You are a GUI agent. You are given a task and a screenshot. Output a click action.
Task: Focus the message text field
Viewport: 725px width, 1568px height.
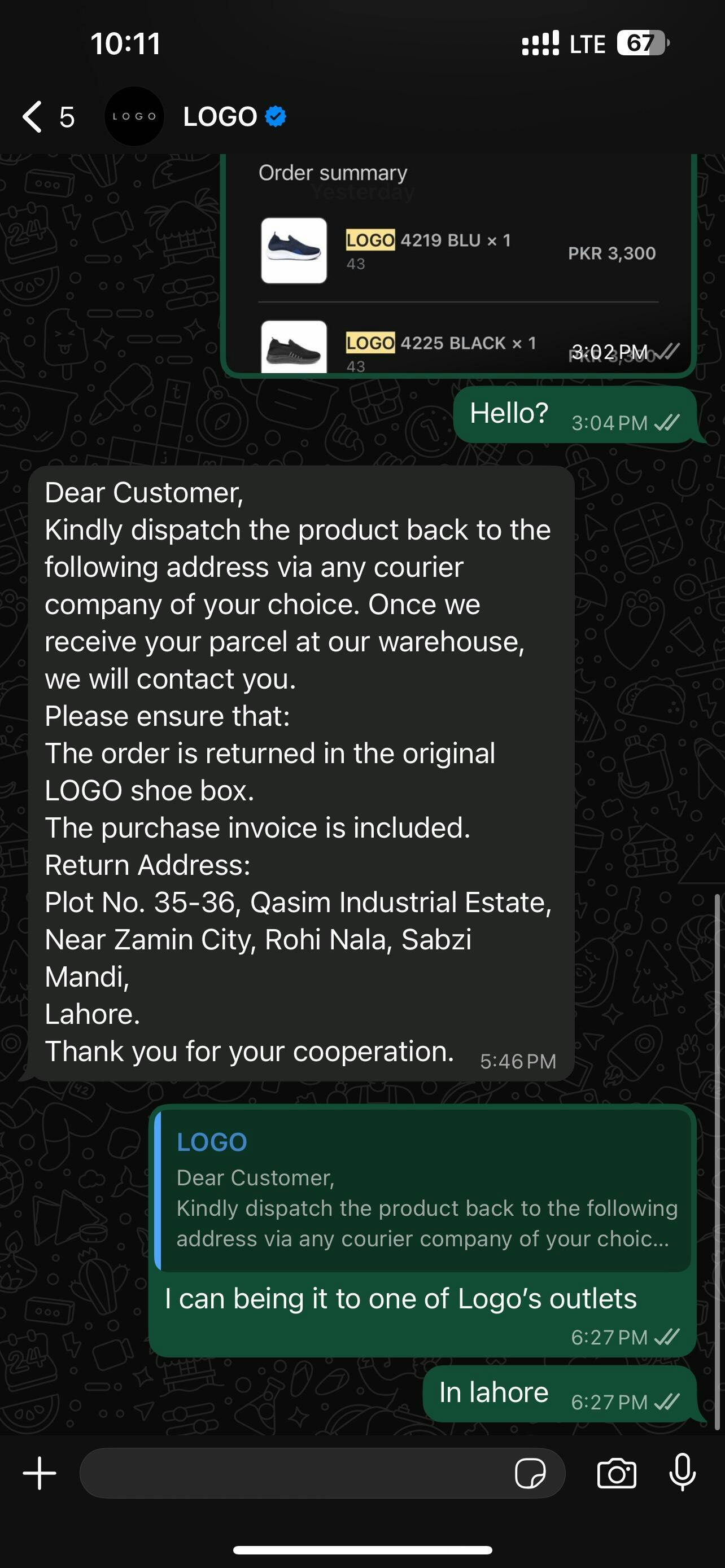292,1473
